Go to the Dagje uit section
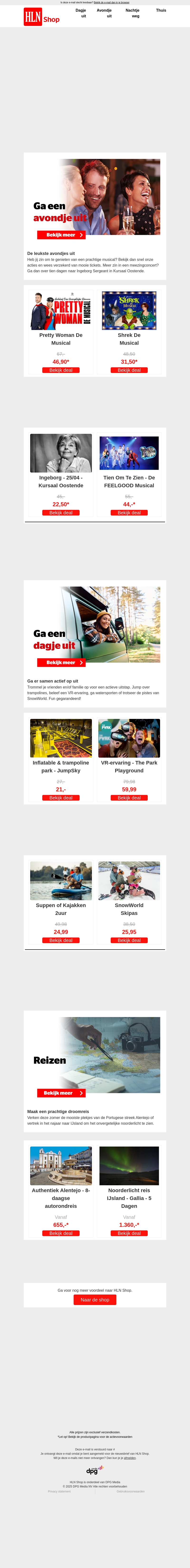Image resolution: width=190 pixels, height=1568 pixels. [81, 13]
